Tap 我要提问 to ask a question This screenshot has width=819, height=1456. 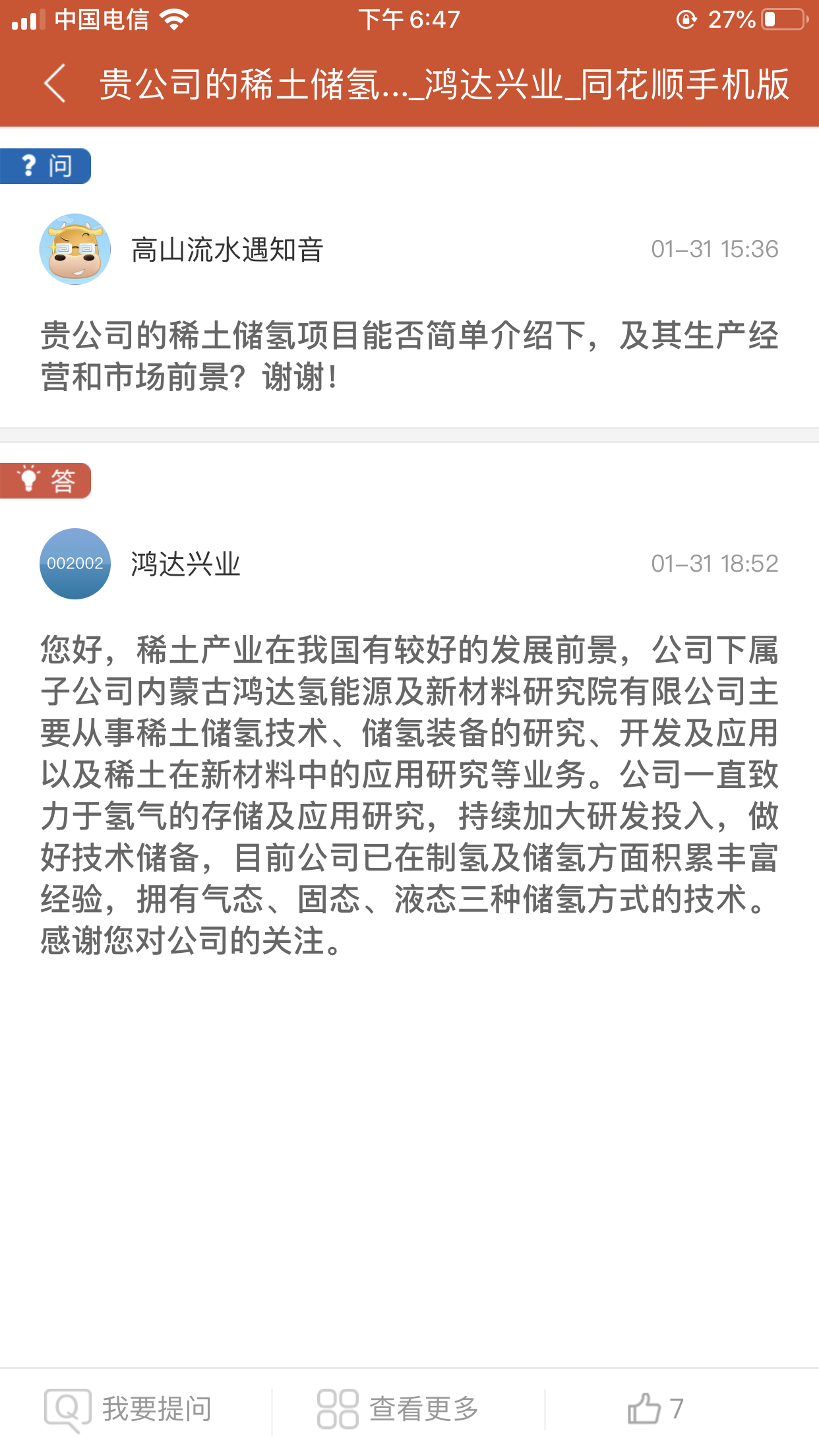point(129,1409)
